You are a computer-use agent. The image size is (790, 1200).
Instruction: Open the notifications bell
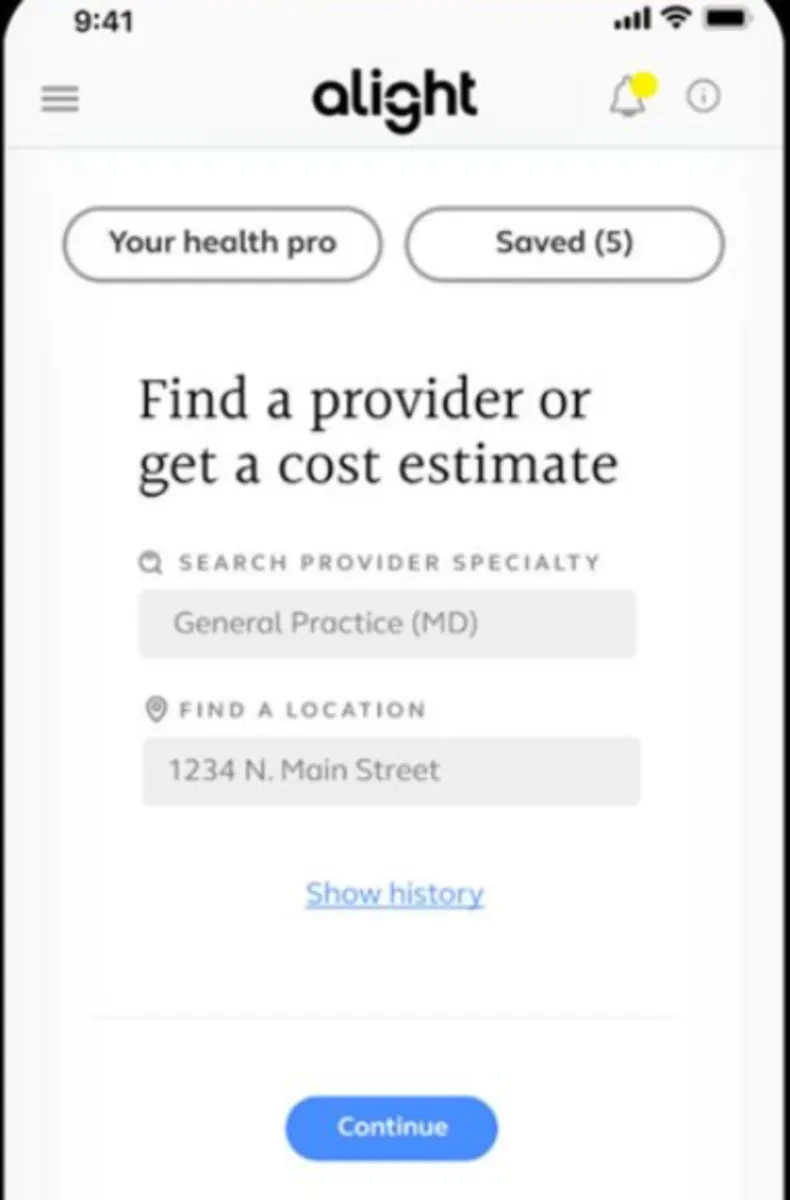[x=630, y=98]
